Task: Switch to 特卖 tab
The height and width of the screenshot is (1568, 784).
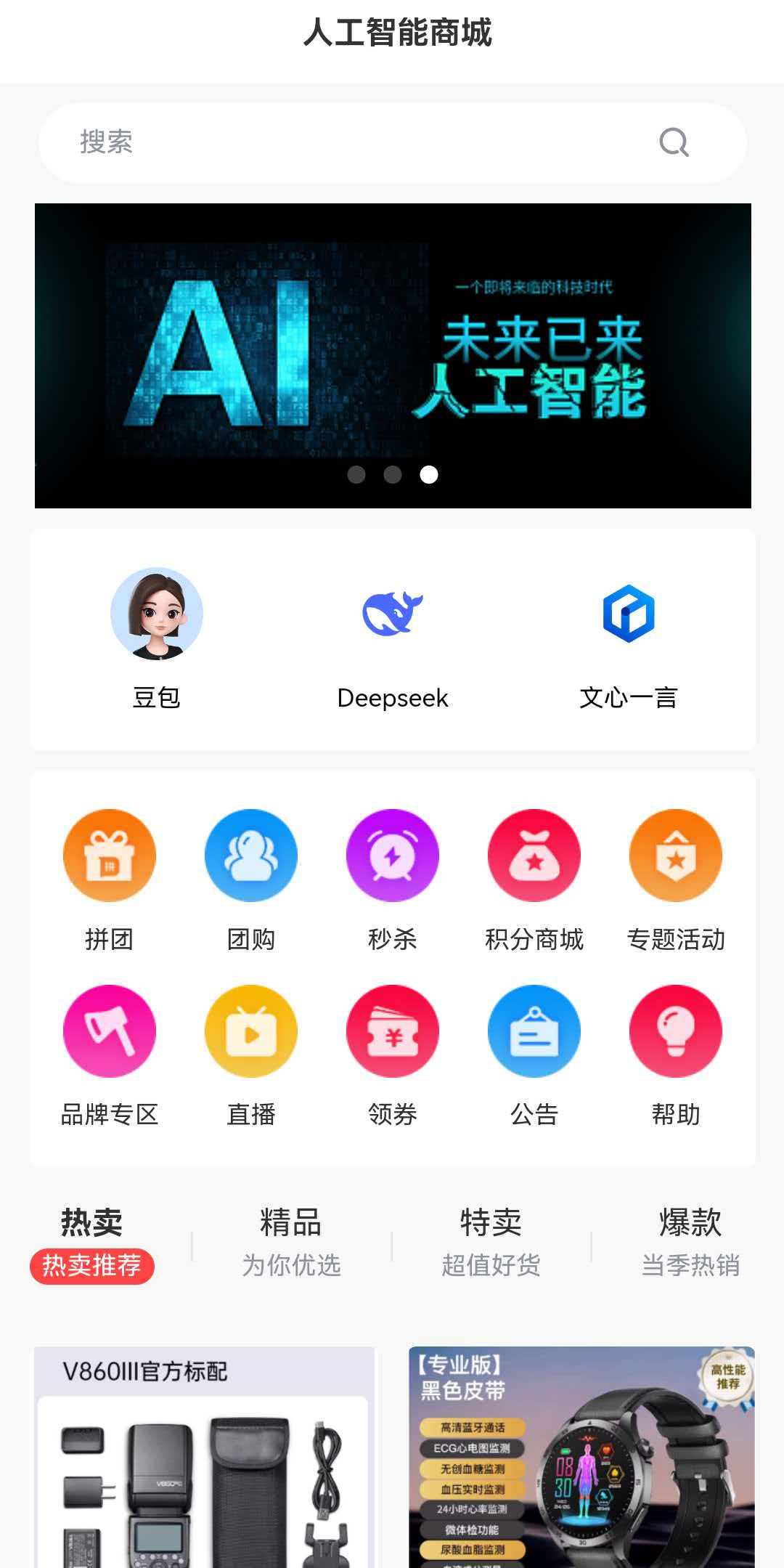Action: (491, 1242)
